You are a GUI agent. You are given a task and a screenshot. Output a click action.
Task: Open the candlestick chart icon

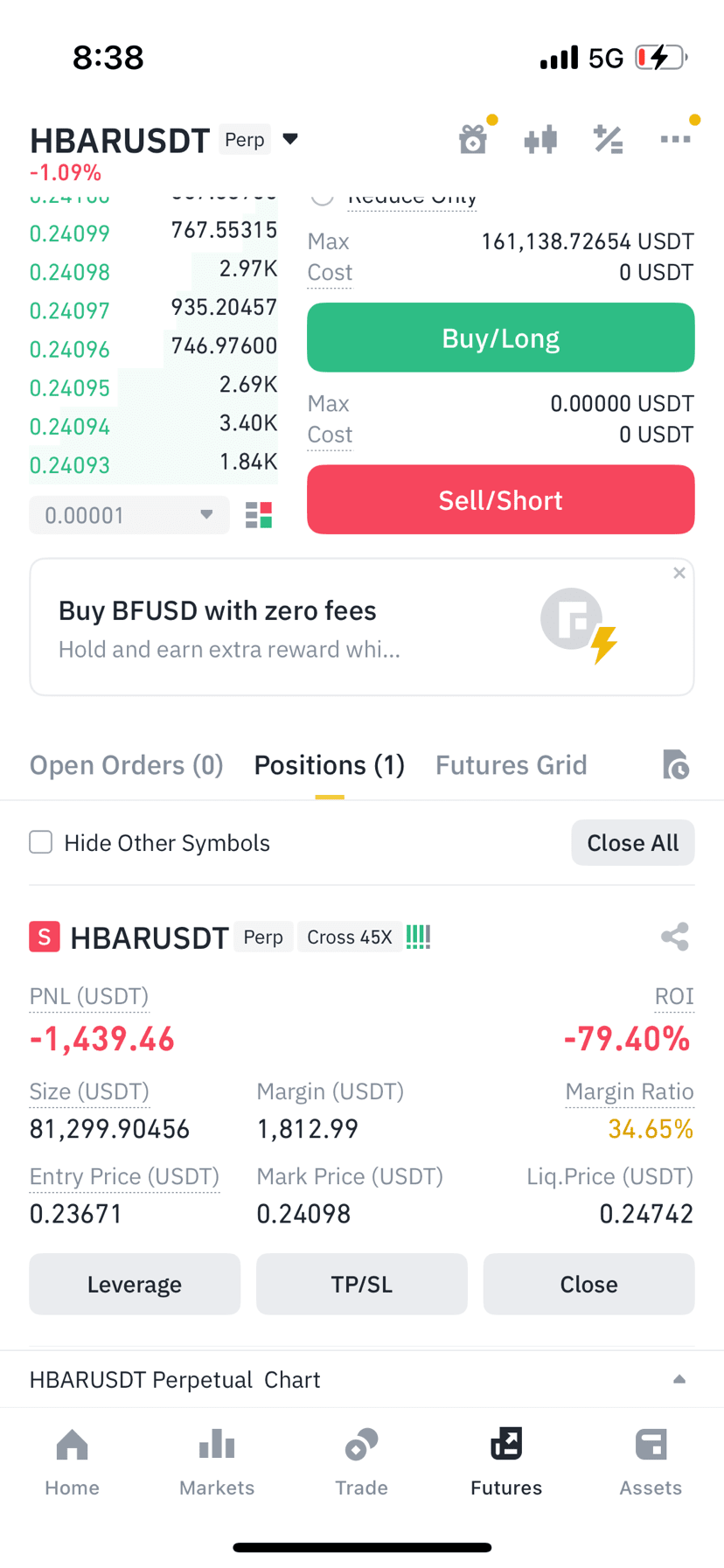click(x=540, y=139)
